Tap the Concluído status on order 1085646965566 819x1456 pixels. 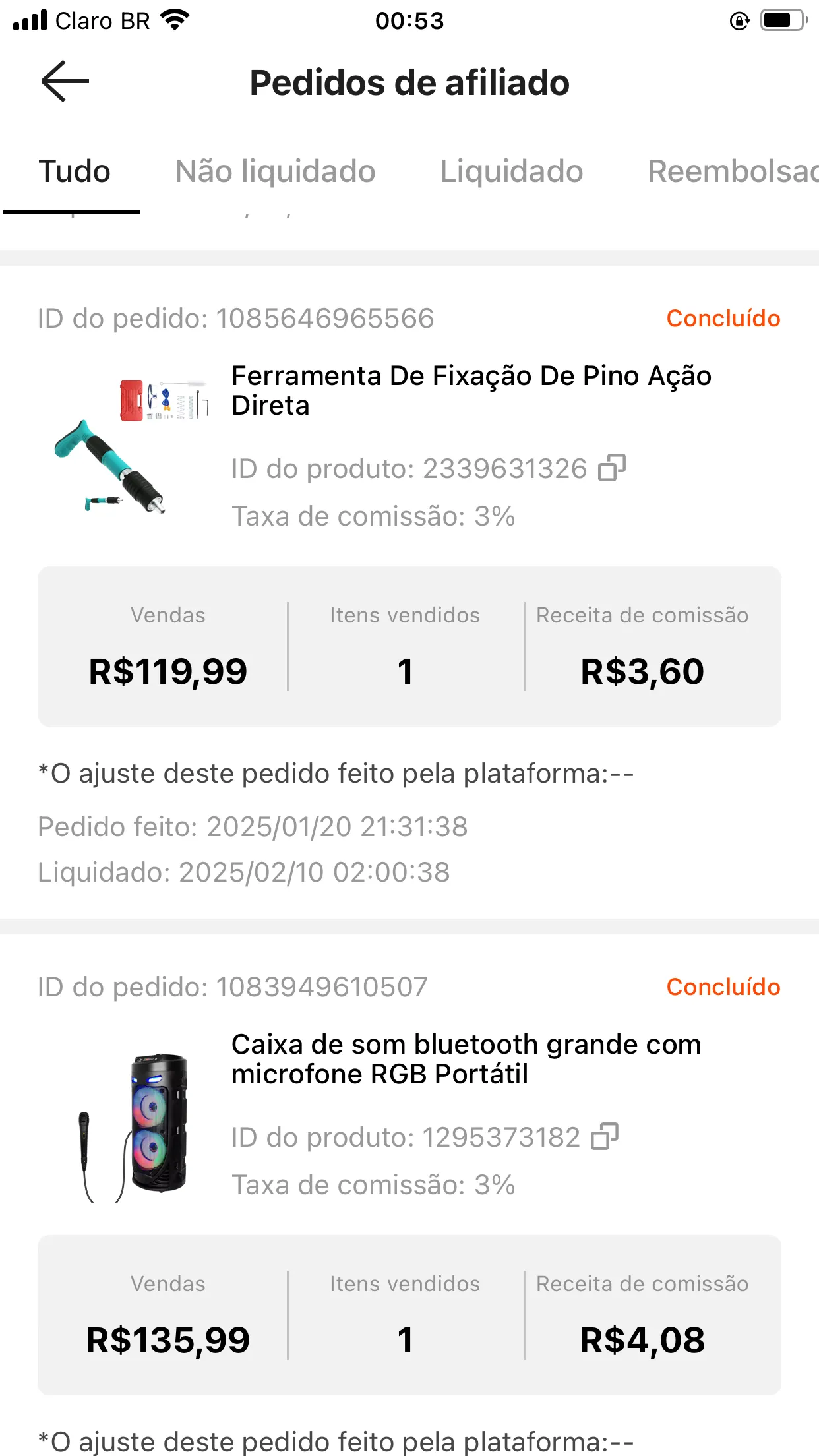723,318
